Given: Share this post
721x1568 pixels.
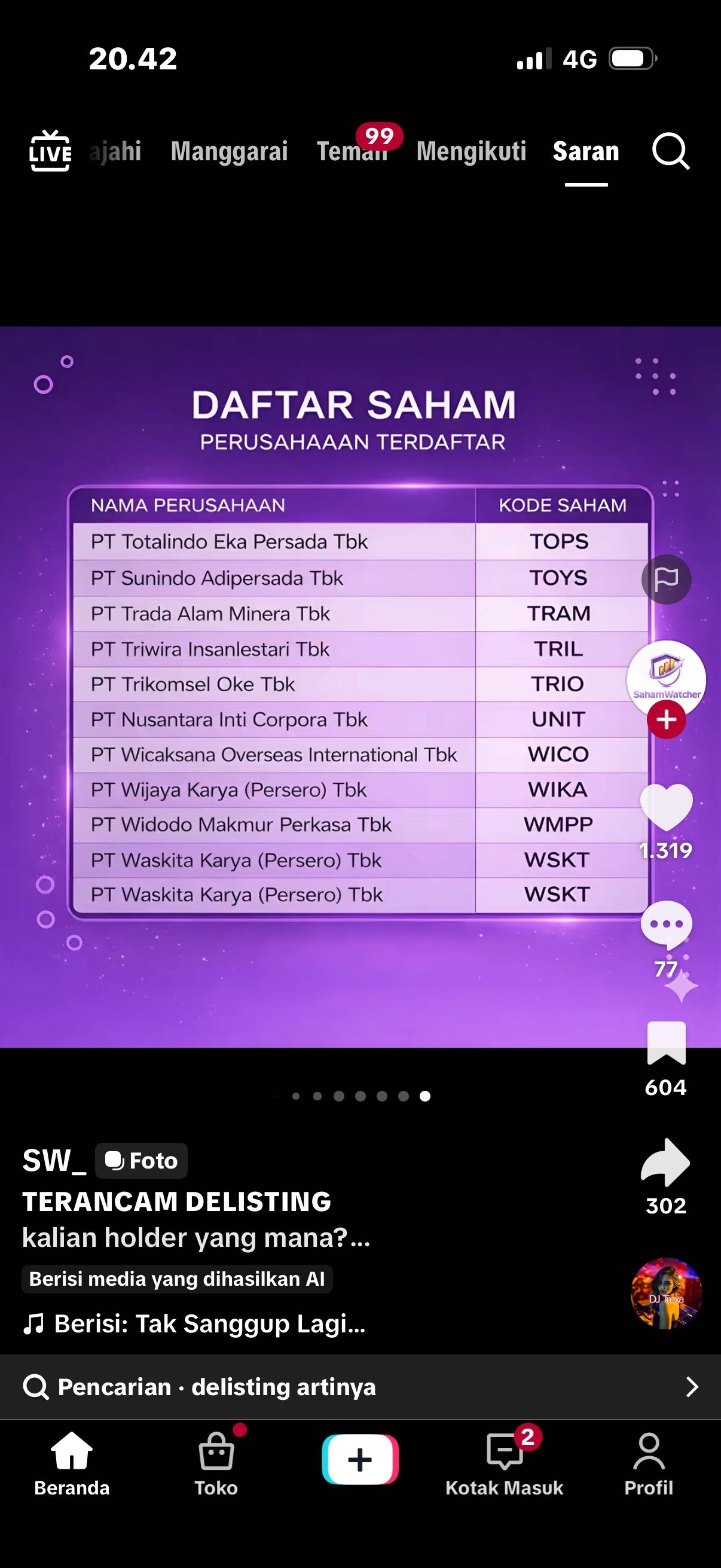Looking at the screenshot, I should click(x=666, y=1163).
